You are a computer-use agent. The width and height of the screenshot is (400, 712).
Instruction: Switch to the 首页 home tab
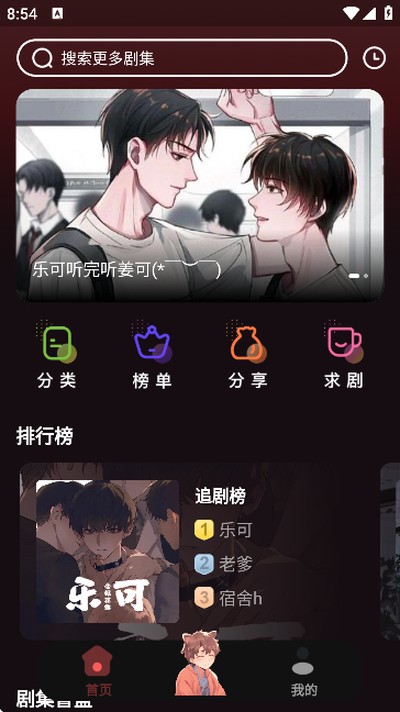[99, 672]
